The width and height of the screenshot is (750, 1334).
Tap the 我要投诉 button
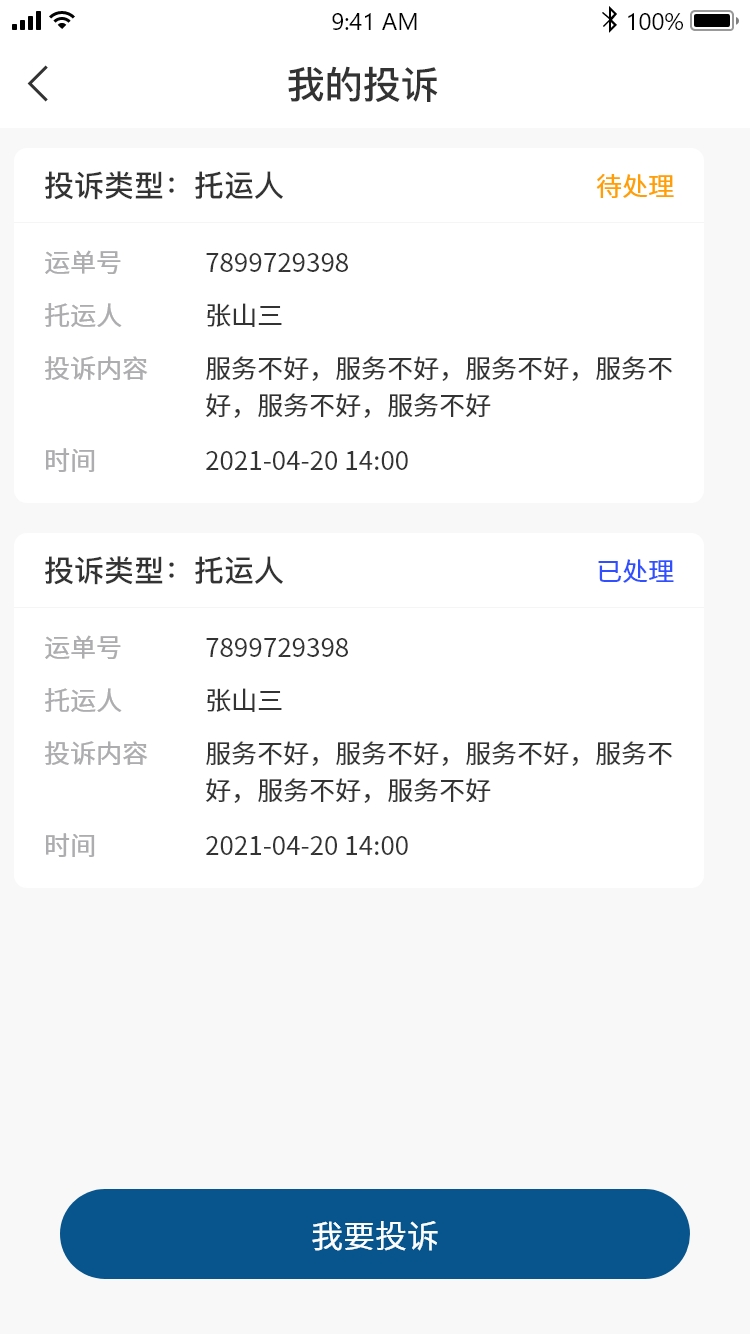click(375, 1234)
